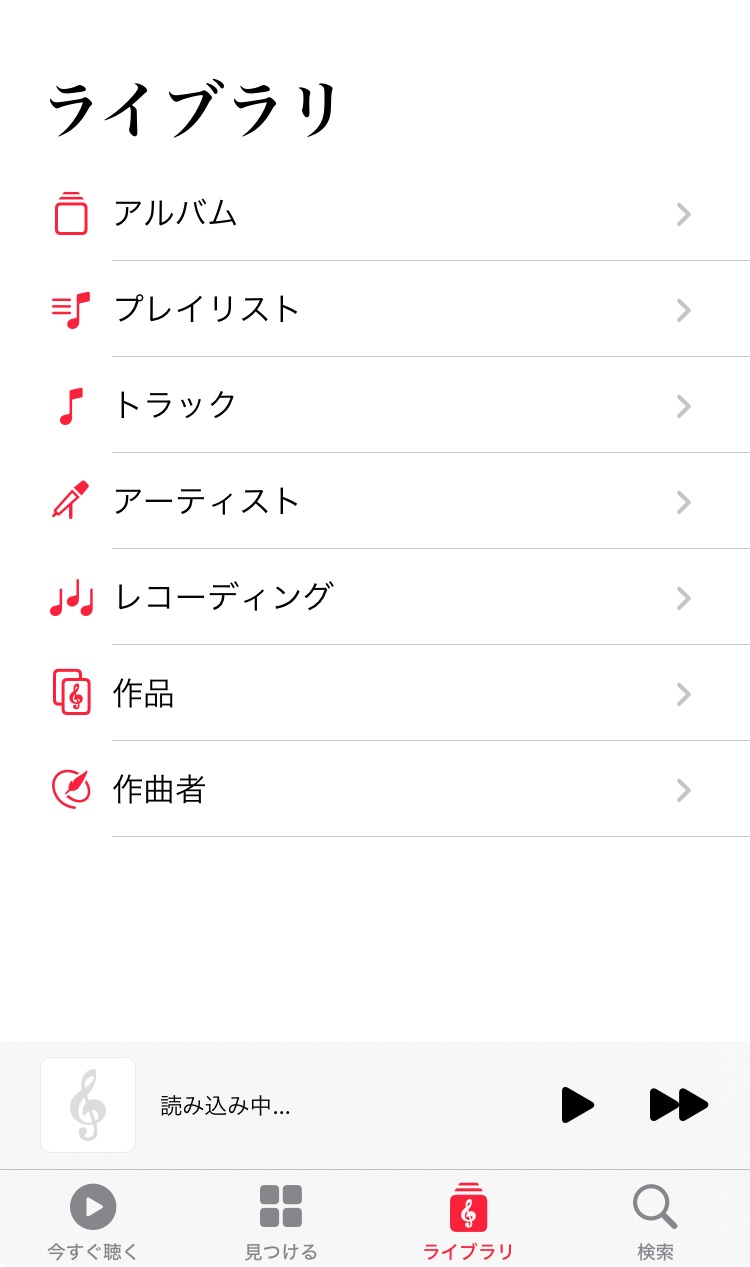
Task: View 作品 in the library
Action: click(144, 693)
